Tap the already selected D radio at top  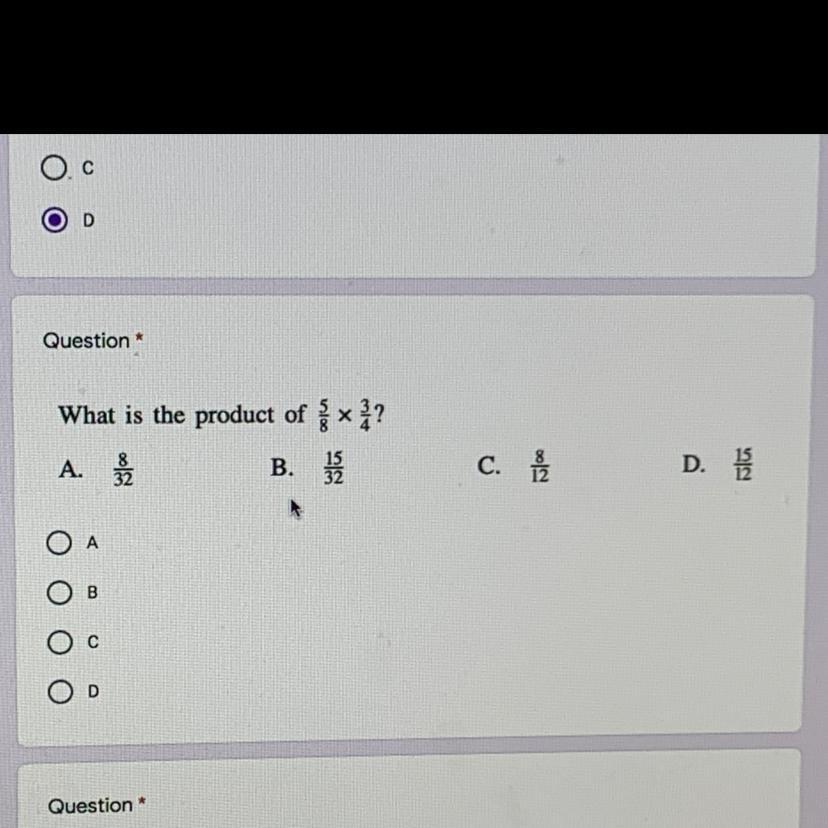pyautogui.click(x=55, y=220)
